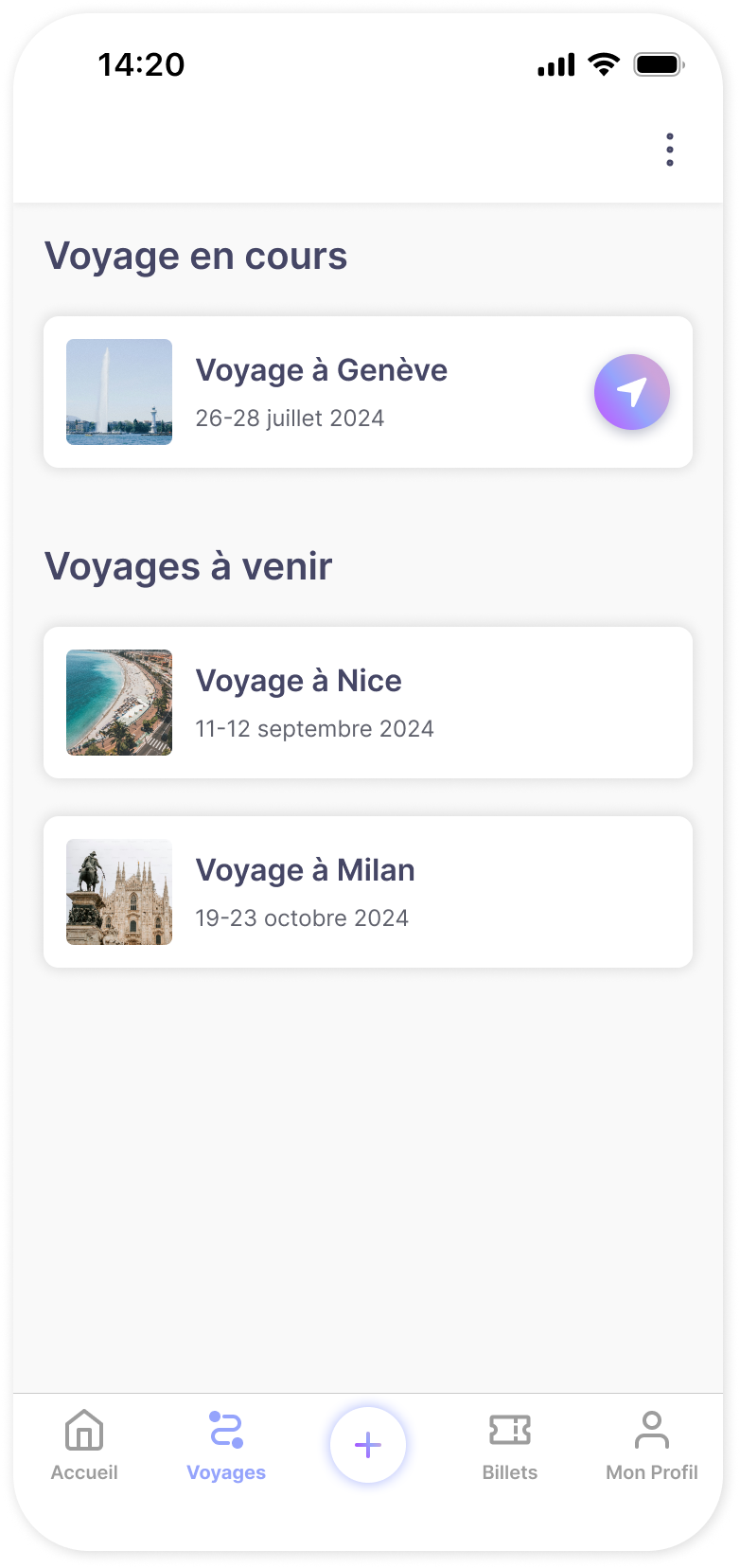Tap the home outline icon in the bottom bar

point(84,1431)
